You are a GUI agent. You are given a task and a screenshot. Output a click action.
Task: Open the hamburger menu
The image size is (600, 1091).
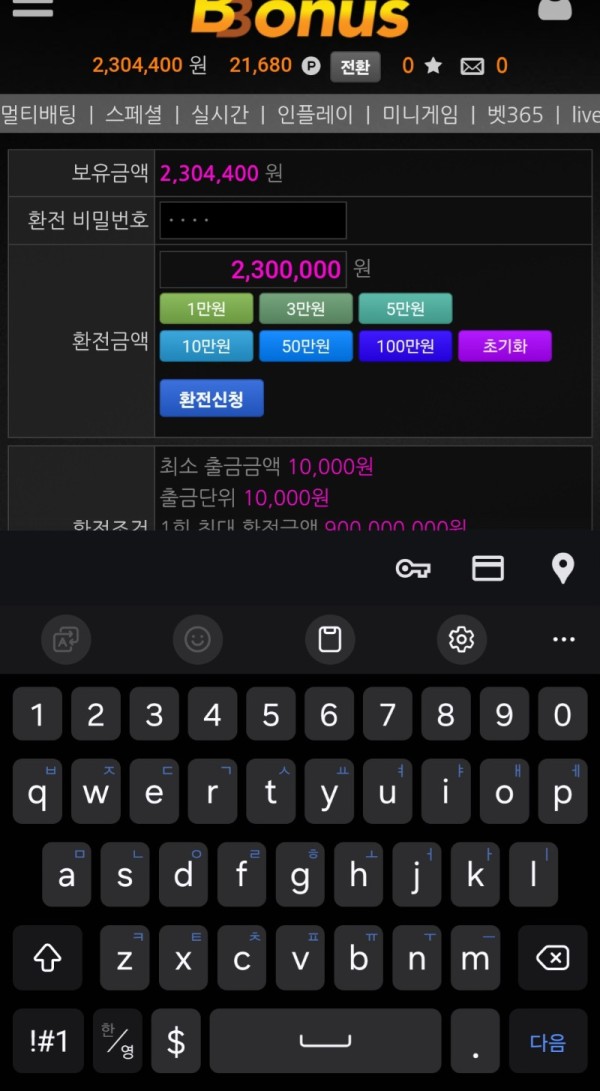(x=31, y=8)
